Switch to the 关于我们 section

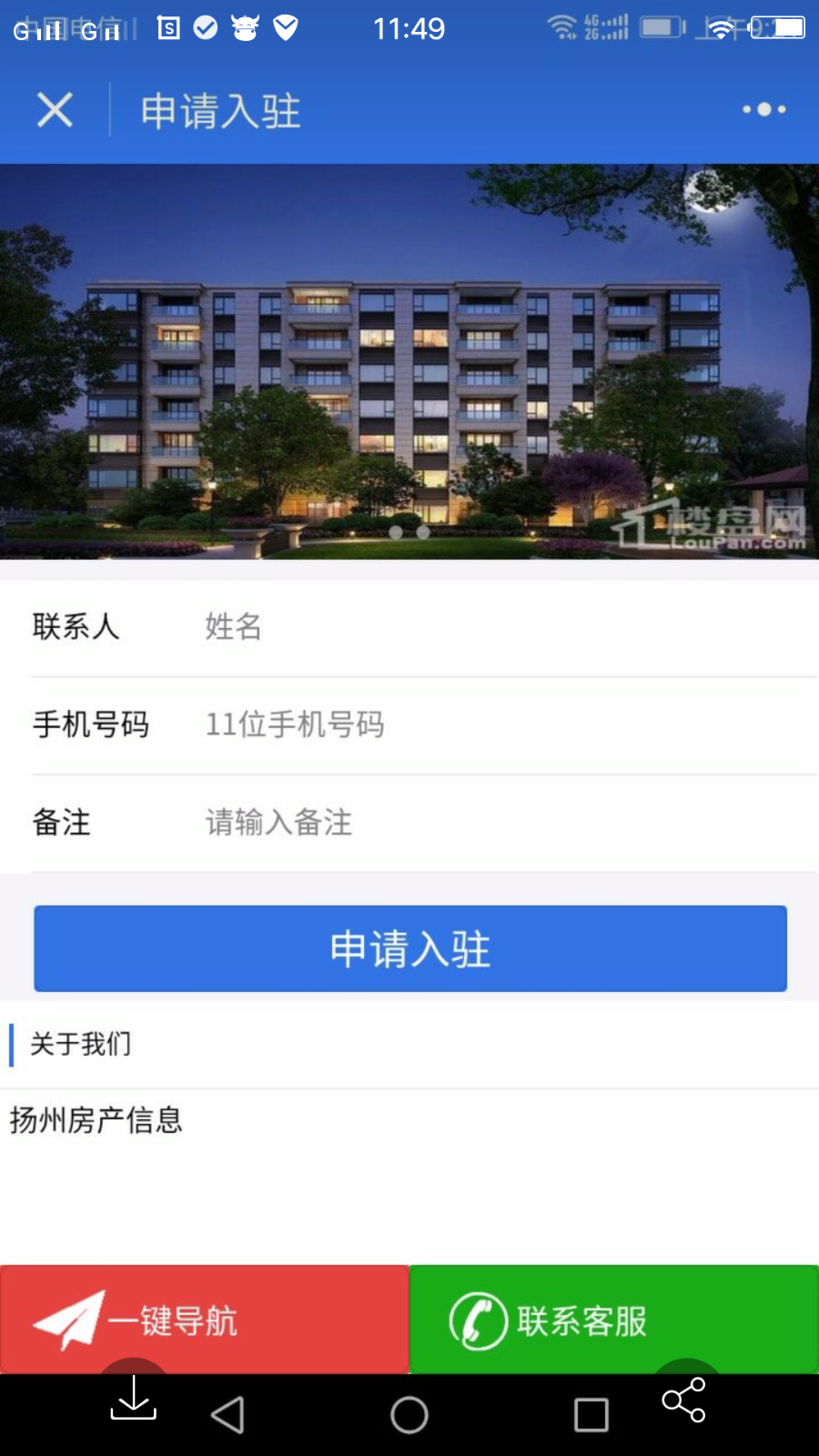point(82,1044)
